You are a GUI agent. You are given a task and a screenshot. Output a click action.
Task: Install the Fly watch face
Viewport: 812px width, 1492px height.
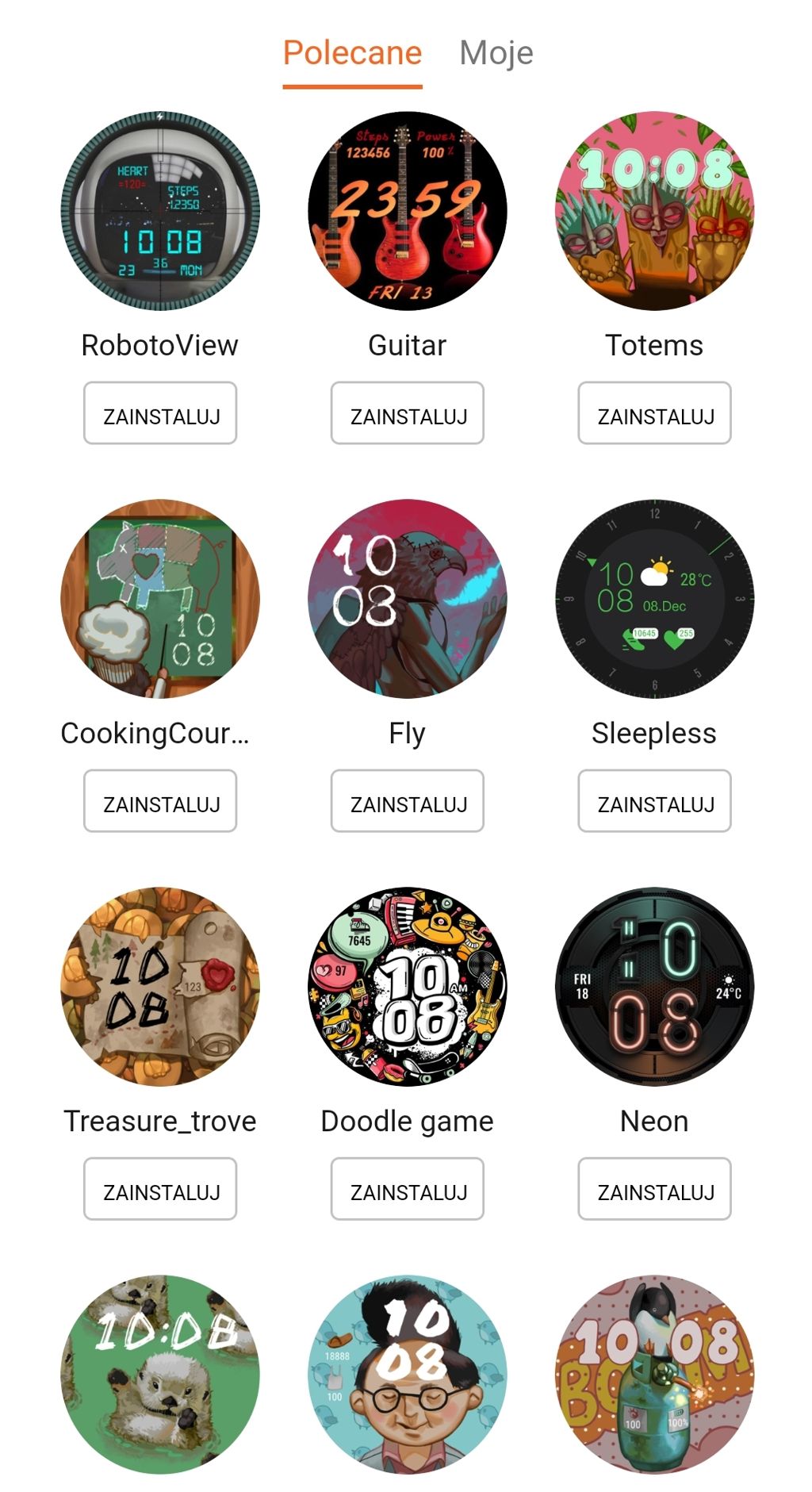coord(408,801)
